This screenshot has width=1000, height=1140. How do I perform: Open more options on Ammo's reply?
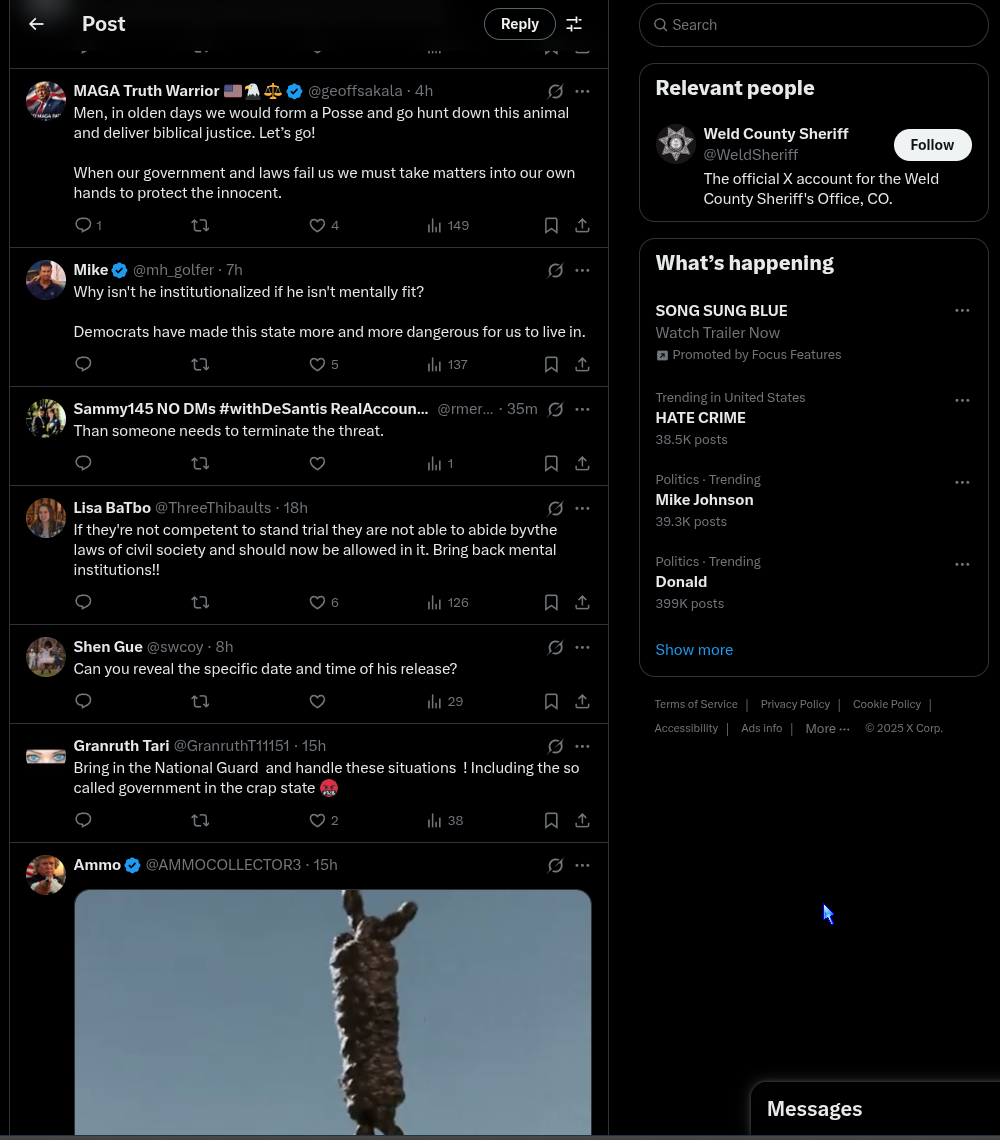click(582, 865)
